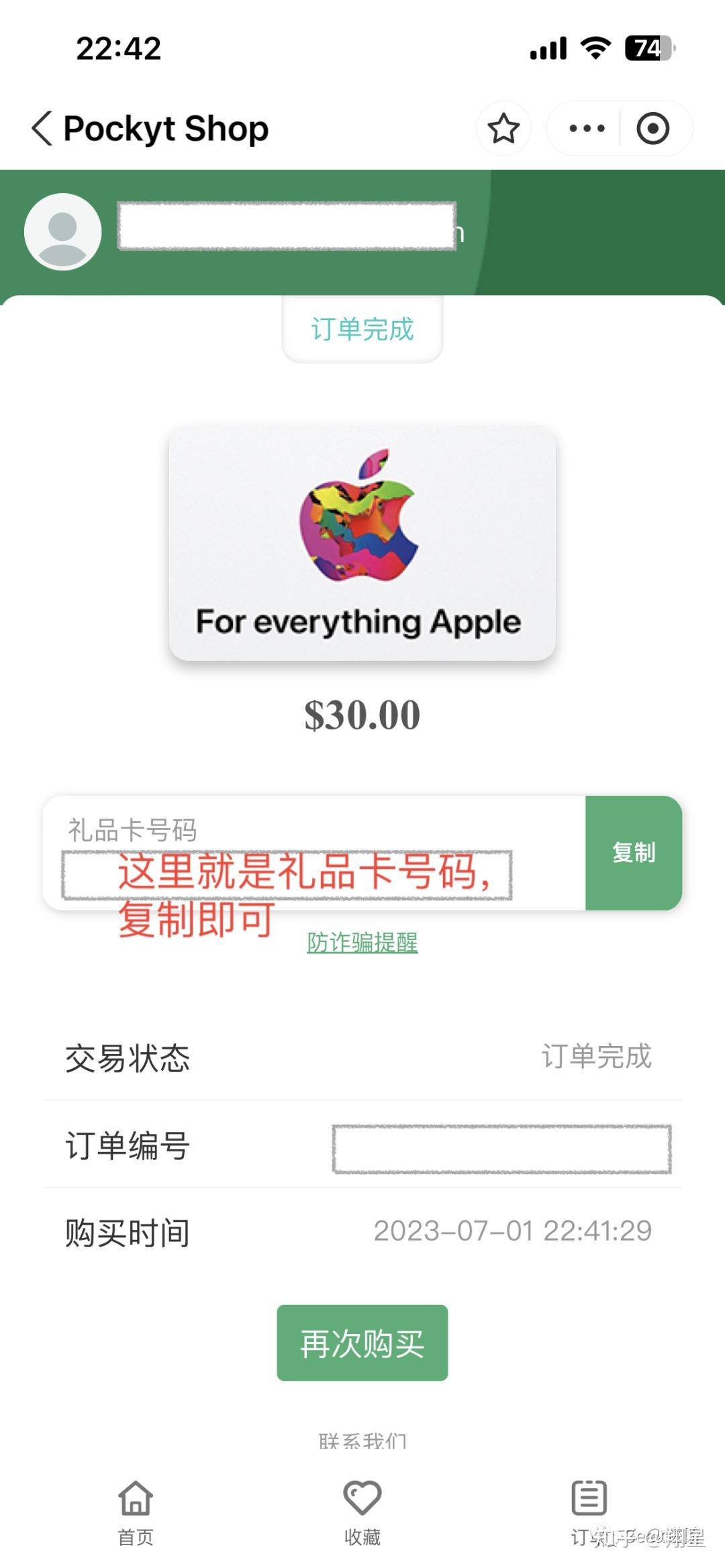Favorite this mini program with the star
725x1568 pixels.
[x=503, y=128]
